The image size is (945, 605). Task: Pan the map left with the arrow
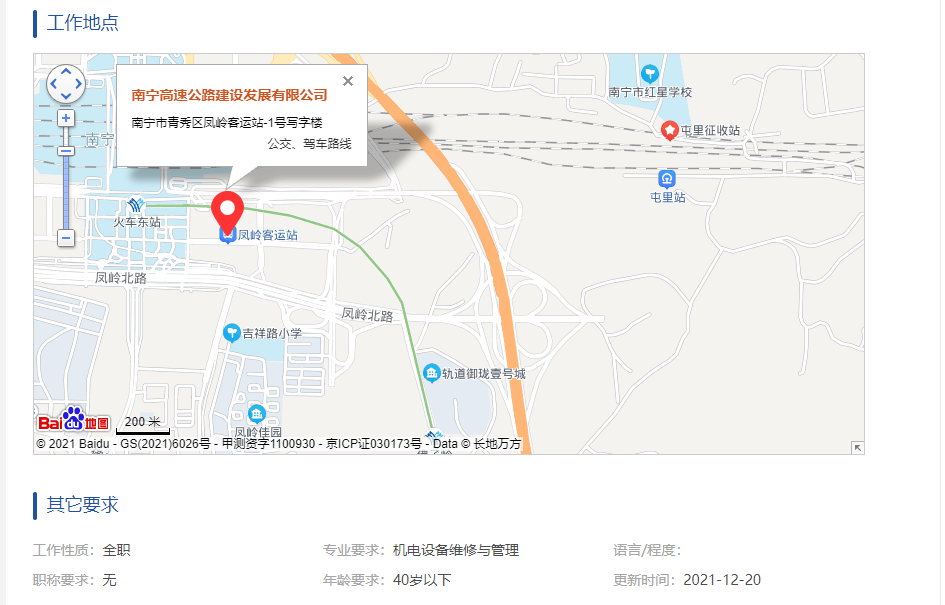pyautogui.click(x=54, y=84)
